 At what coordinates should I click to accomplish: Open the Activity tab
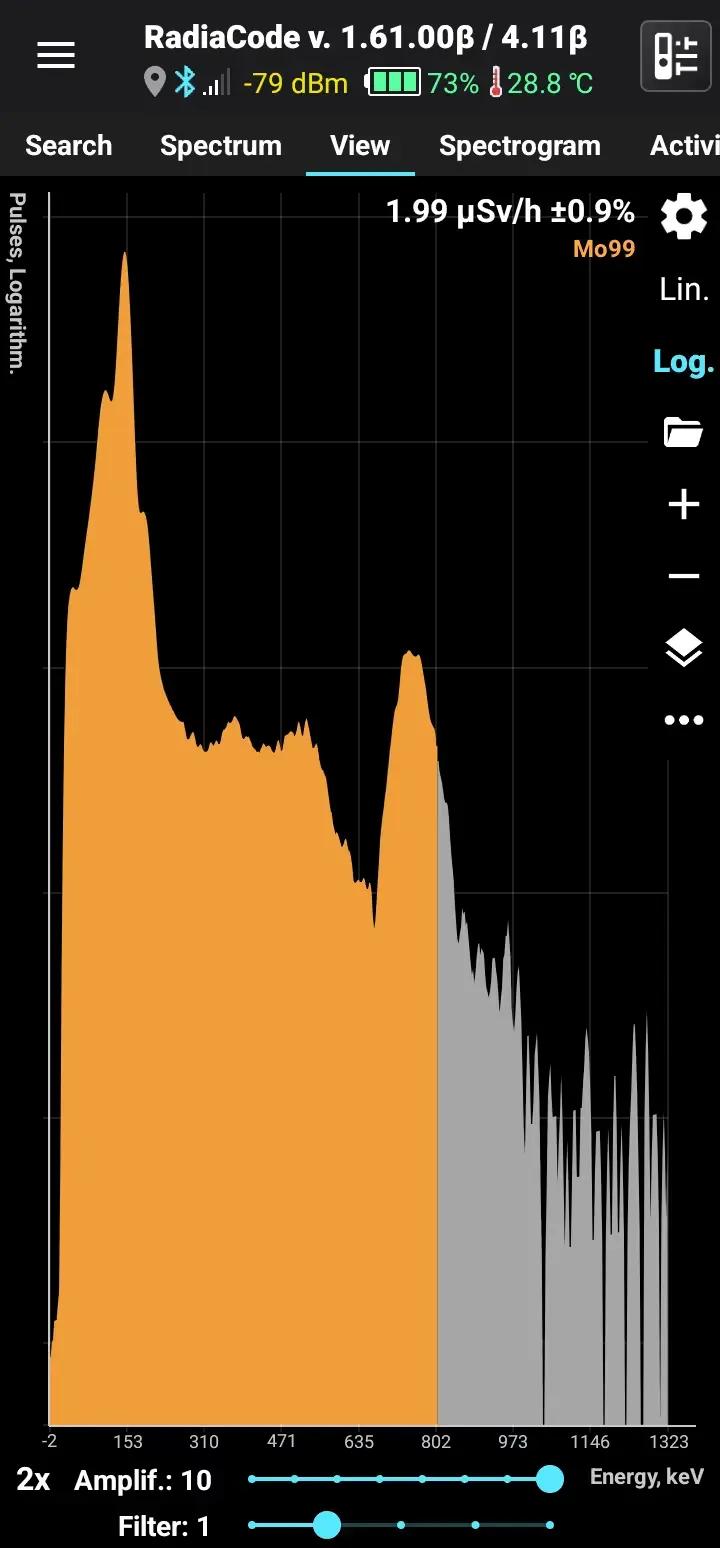coord(686,146)
